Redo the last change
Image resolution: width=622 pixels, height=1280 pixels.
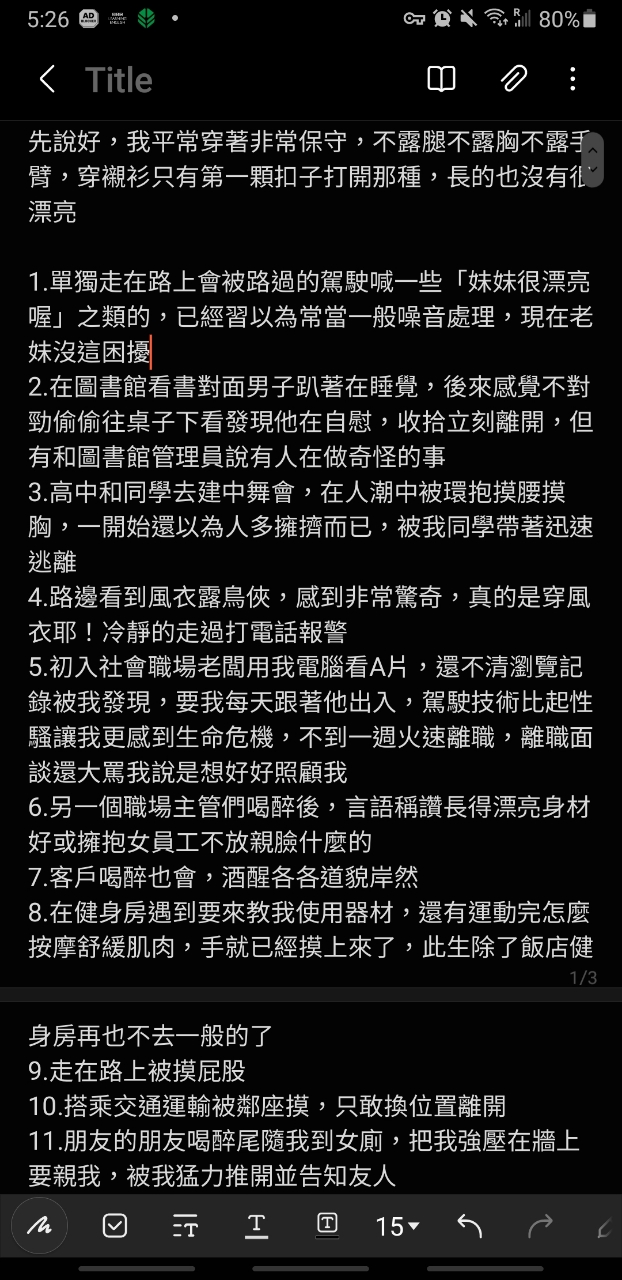click(x=540, y=1225)
